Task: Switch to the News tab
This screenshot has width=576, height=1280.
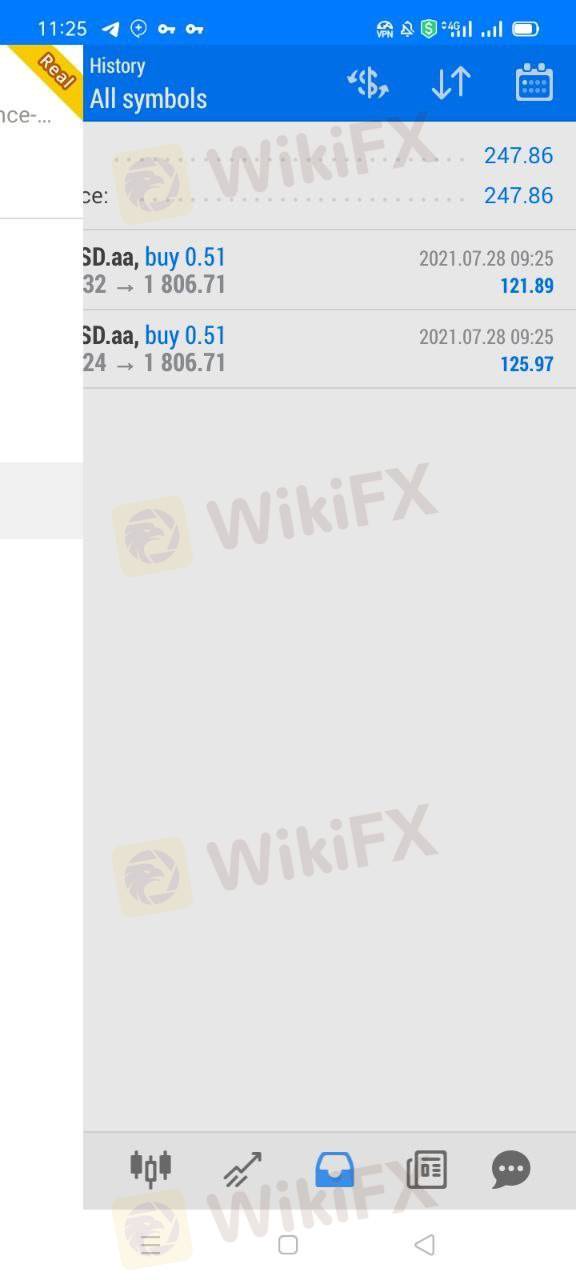Action: click(426, 1169)
